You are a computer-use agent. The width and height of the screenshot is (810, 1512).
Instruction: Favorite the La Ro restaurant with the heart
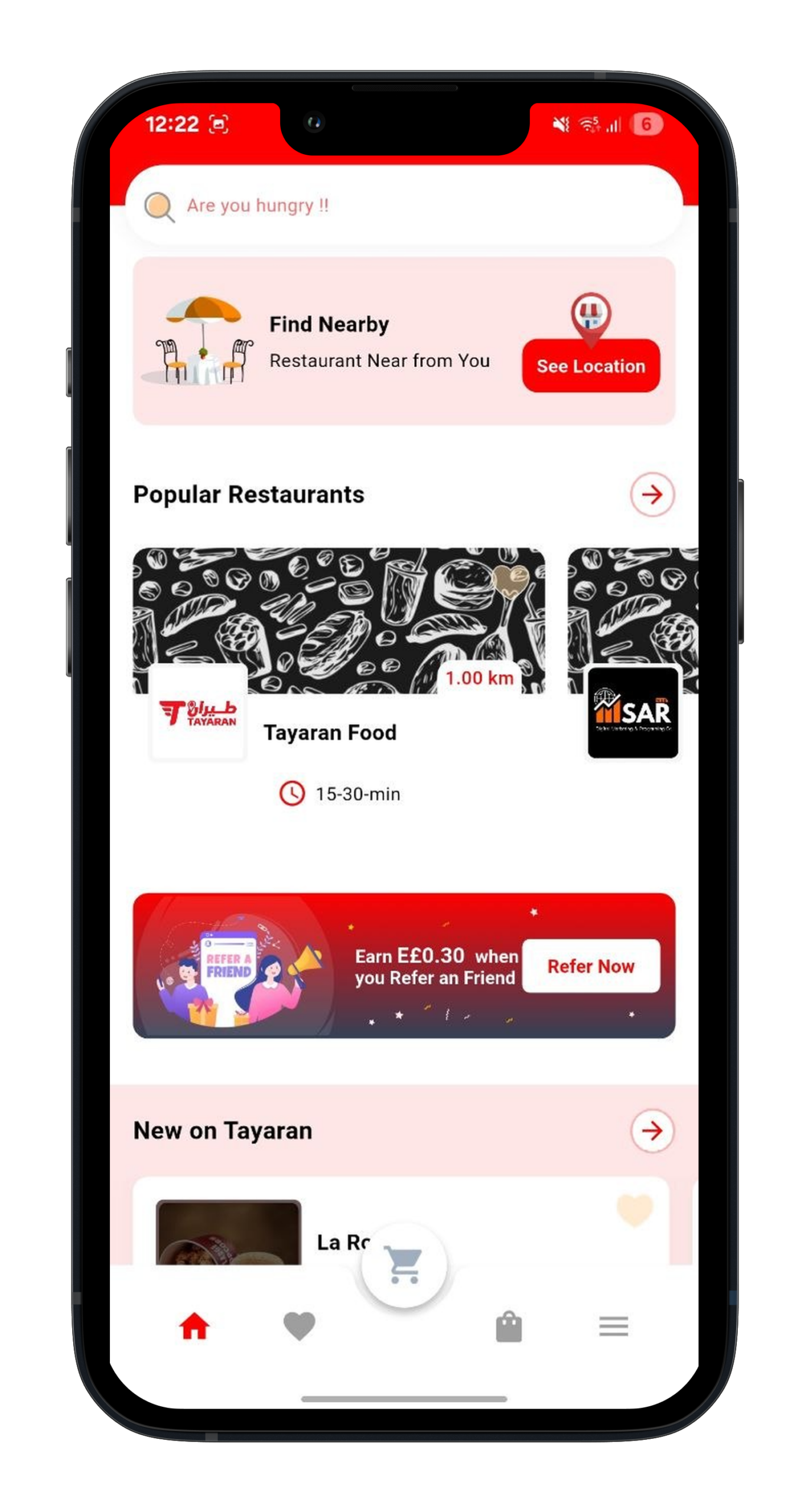point(635,1210)
